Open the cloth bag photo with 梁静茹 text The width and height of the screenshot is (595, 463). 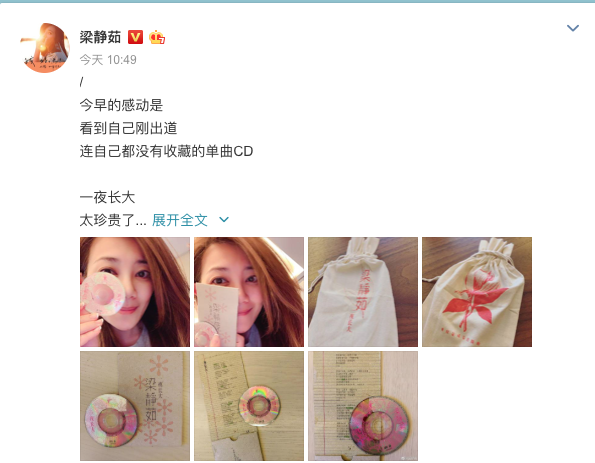[363, 292]
